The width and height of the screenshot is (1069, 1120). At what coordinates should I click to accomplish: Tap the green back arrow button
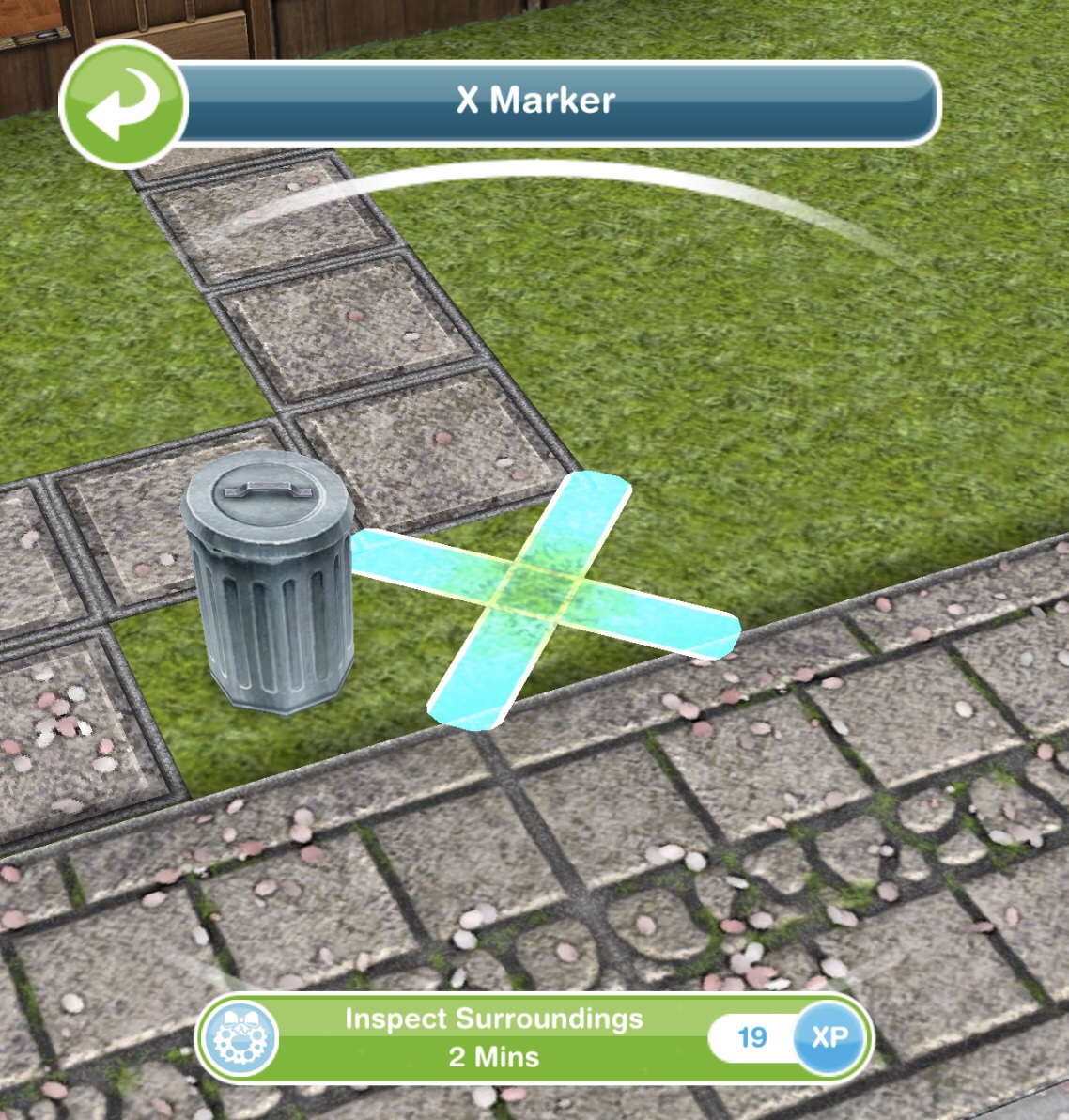coord(123,105)
